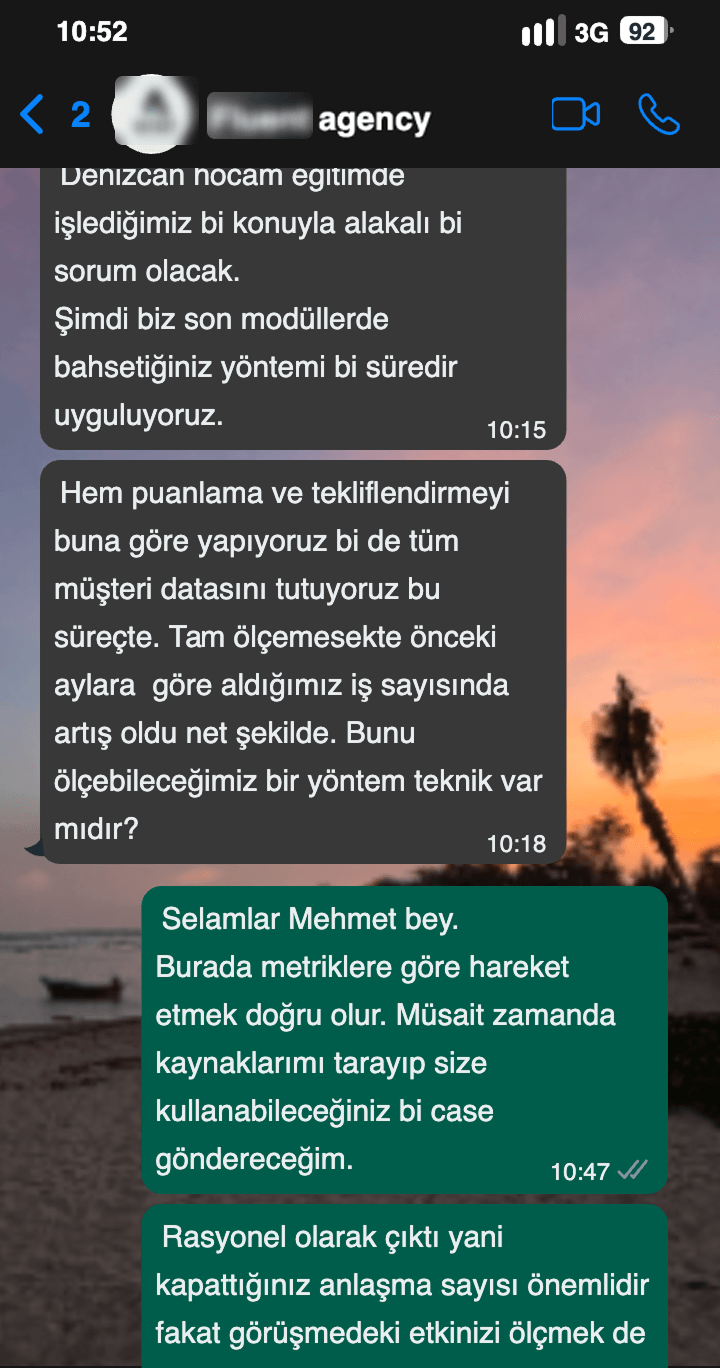720x1368 pixels.
Task: Open the agency contact info from the header
Action: [x=320, y=119]
